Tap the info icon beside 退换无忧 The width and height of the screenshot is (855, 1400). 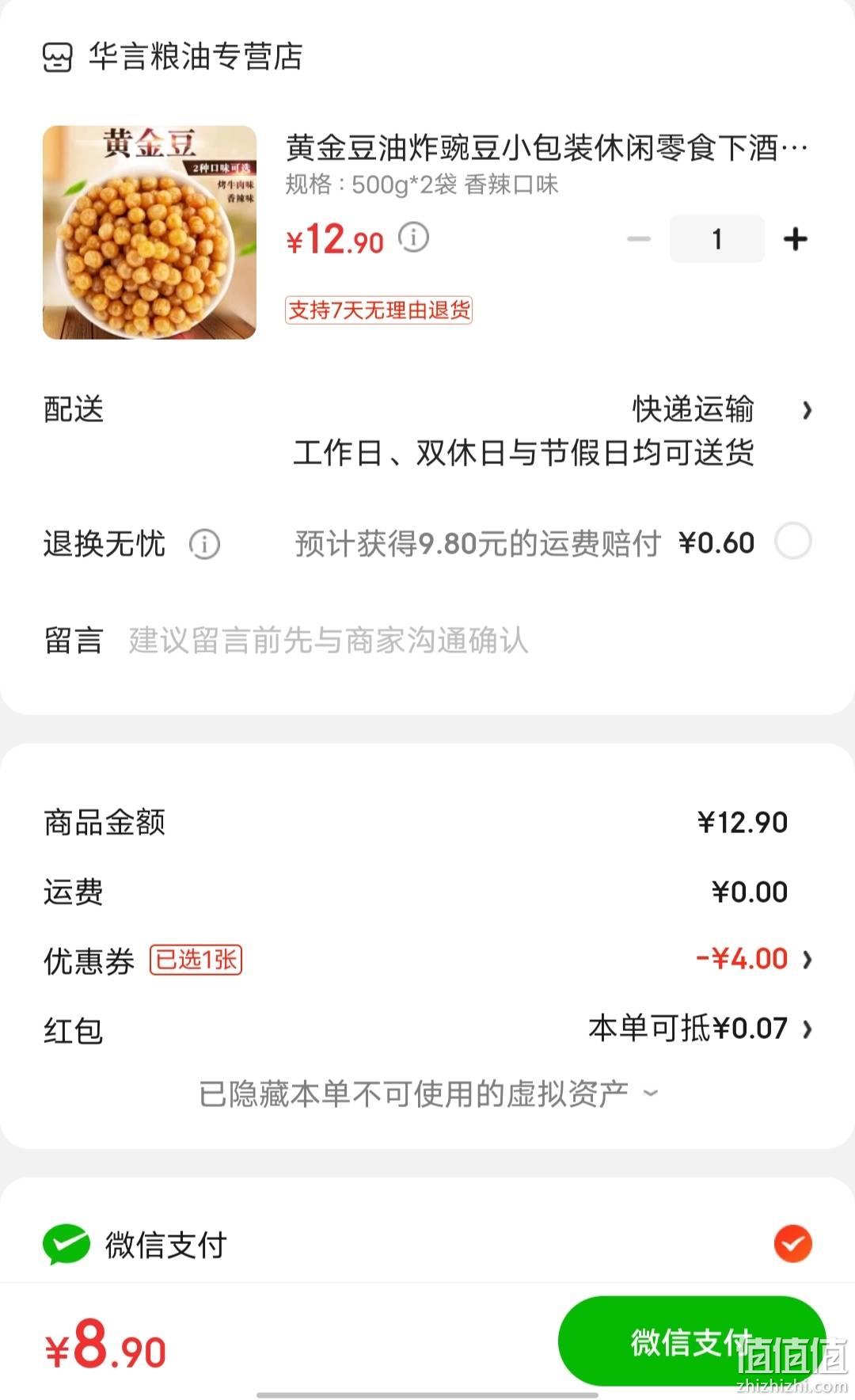(x=204, y=544)
